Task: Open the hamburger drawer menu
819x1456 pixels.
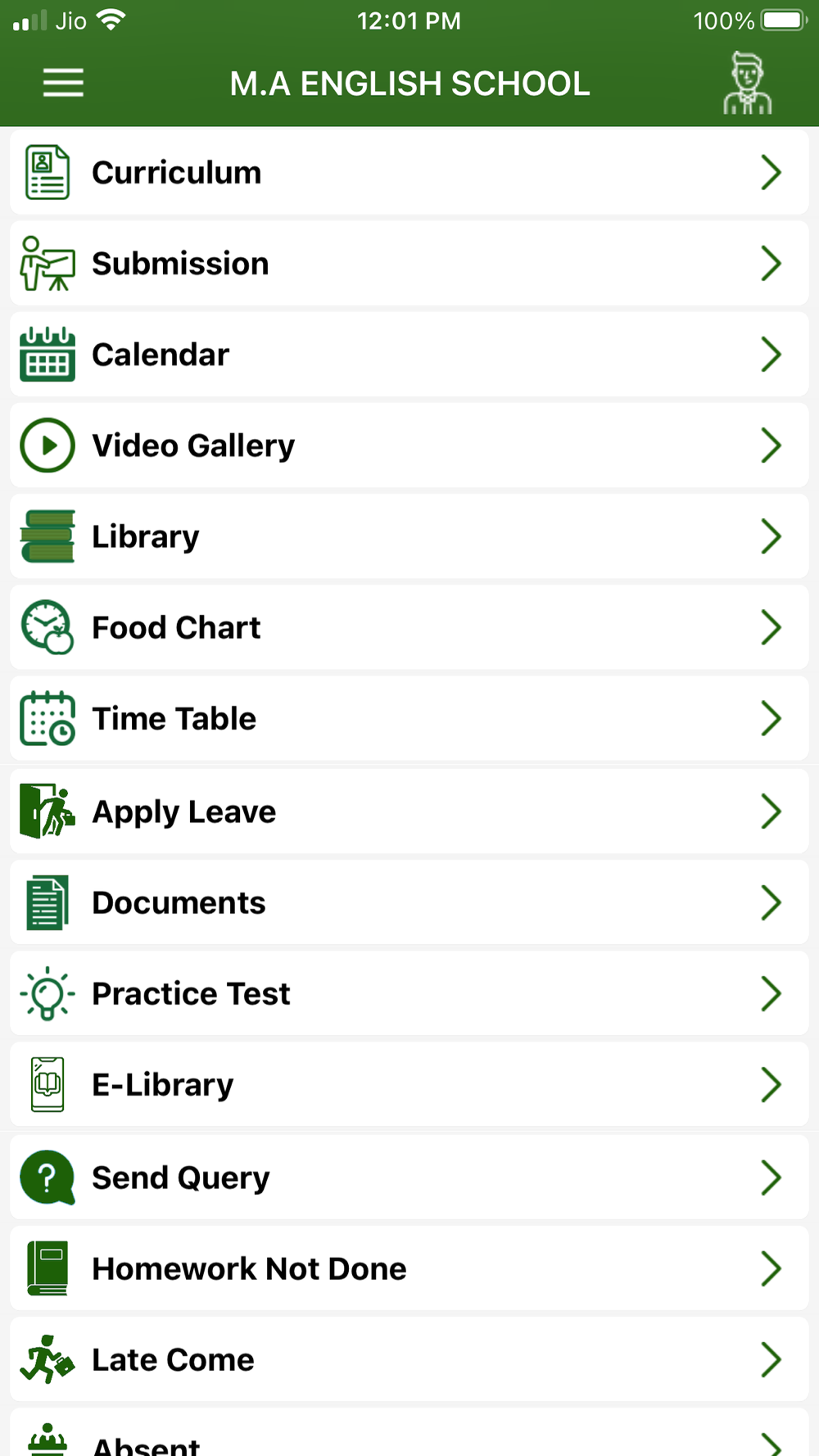Action: 63,83
